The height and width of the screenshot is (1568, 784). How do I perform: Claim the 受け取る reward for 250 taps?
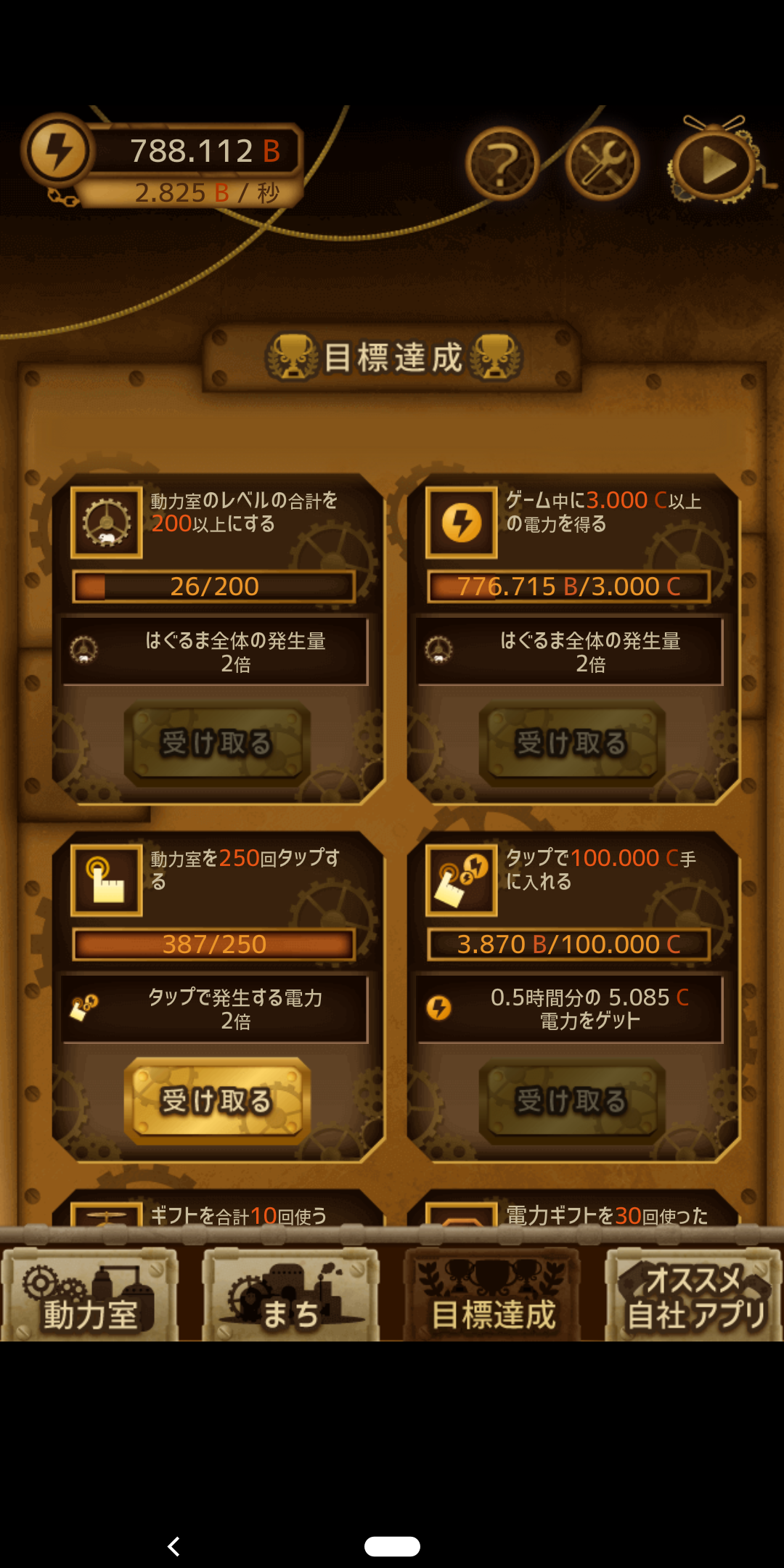[217, 1101]
